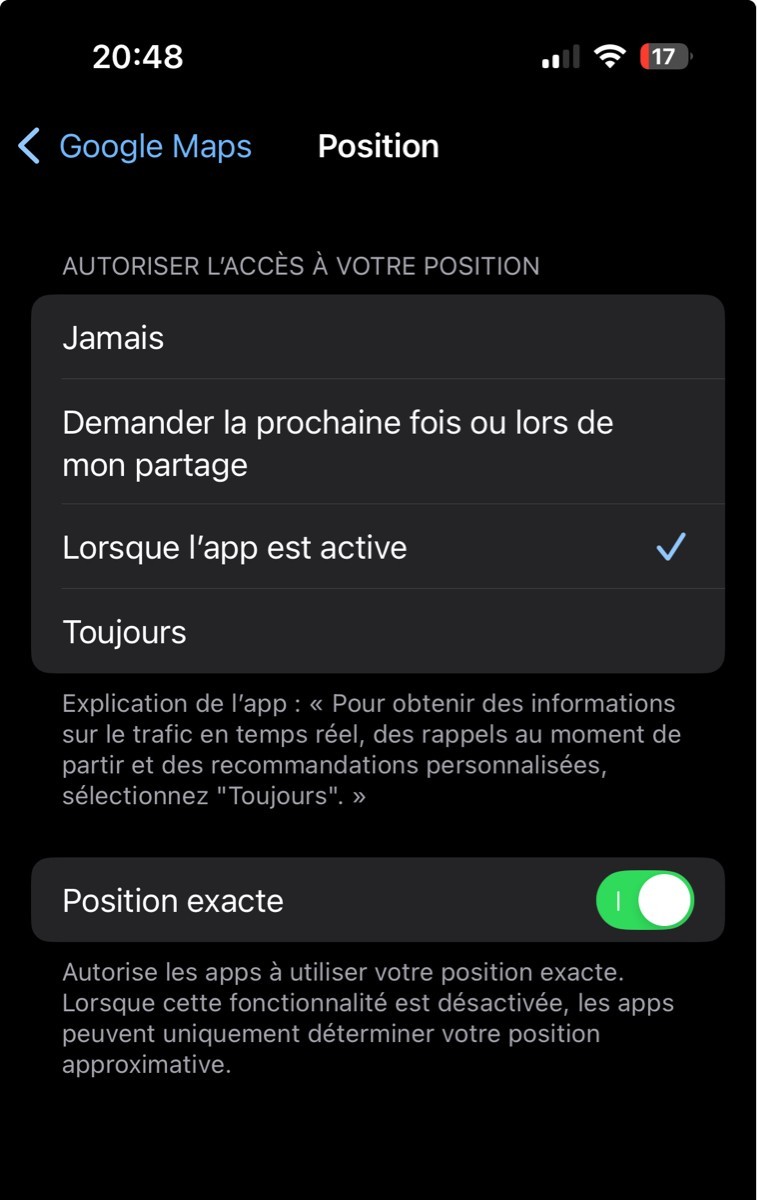Select Lorsque l'app est active

click(377, 547)
